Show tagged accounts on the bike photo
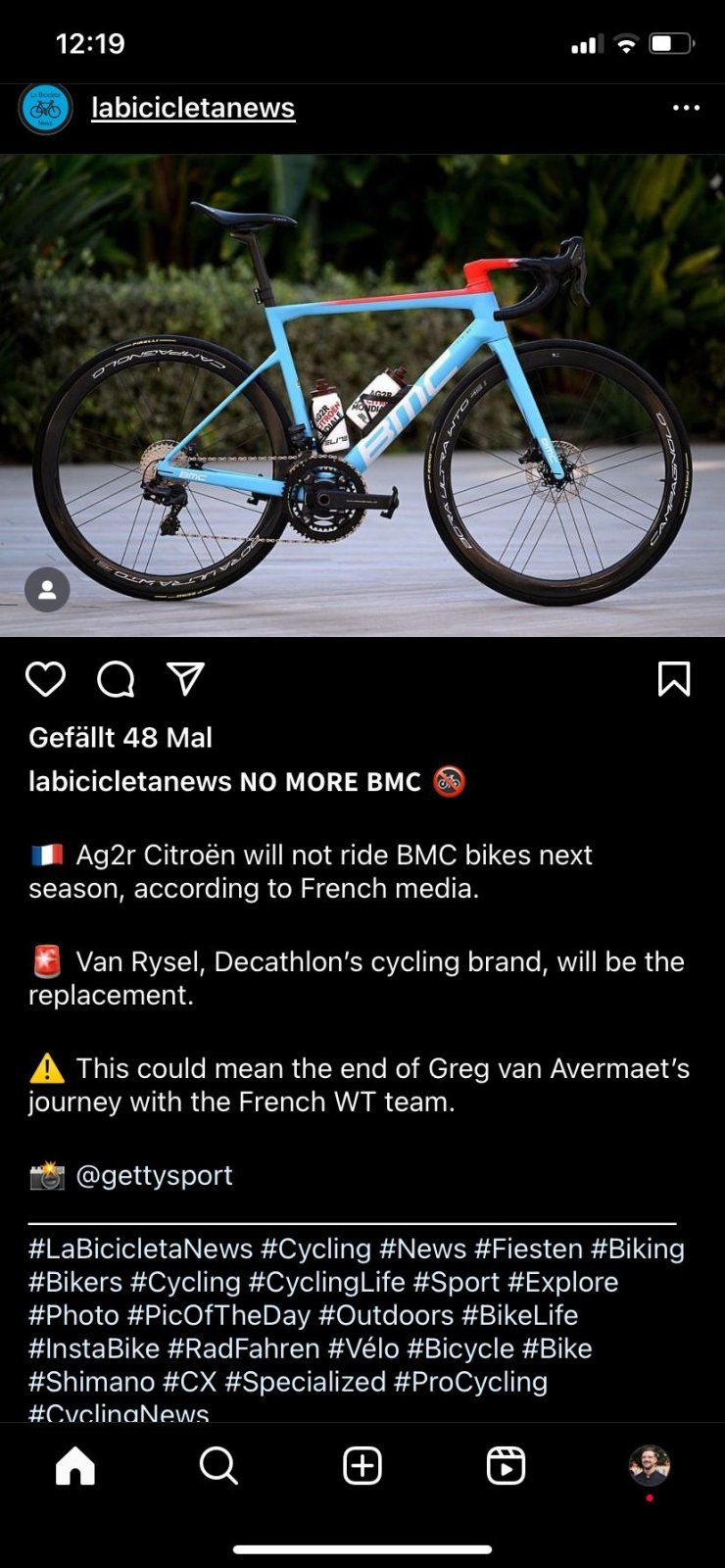 [47, 590]
